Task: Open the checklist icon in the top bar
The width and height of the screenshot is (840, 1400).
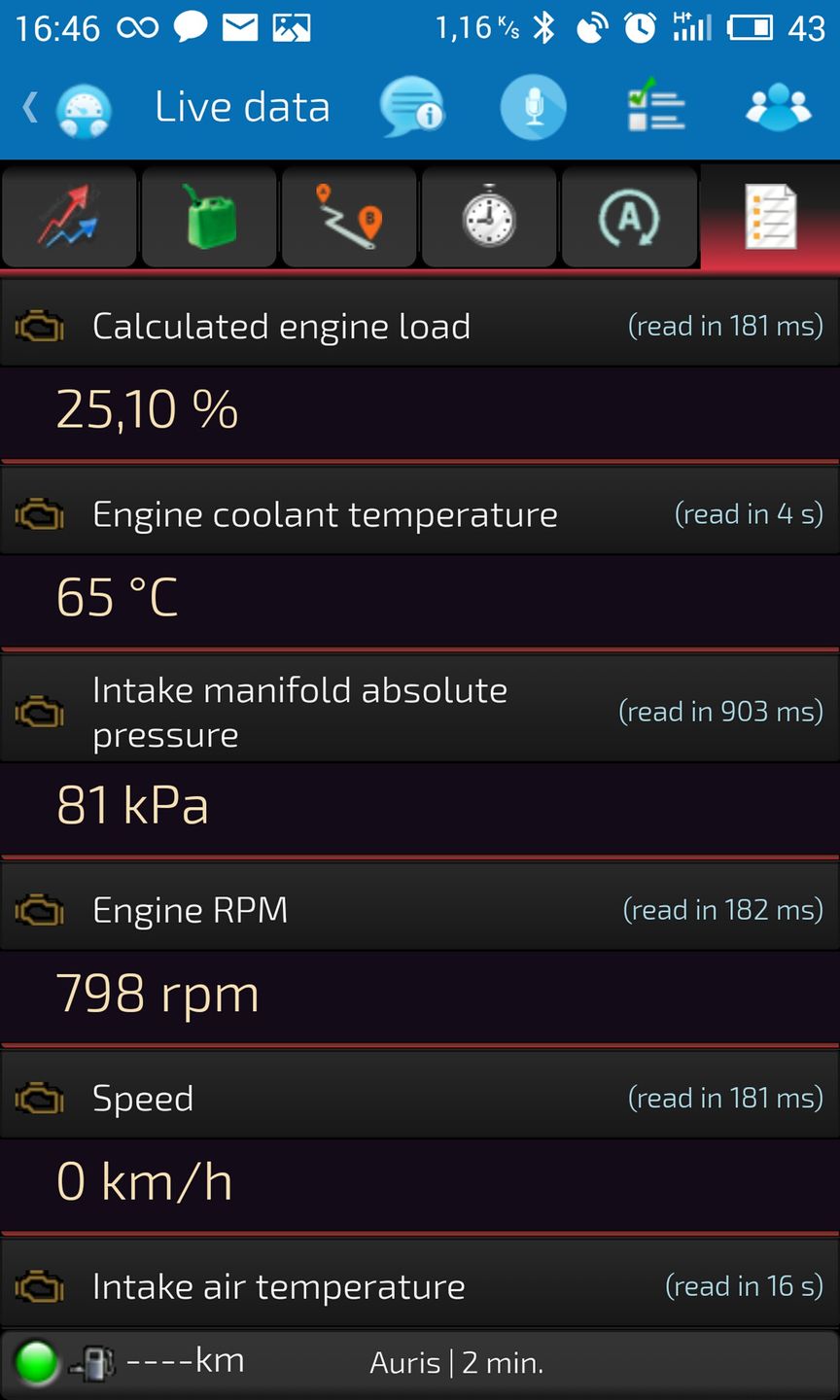Action: point(656,107)
